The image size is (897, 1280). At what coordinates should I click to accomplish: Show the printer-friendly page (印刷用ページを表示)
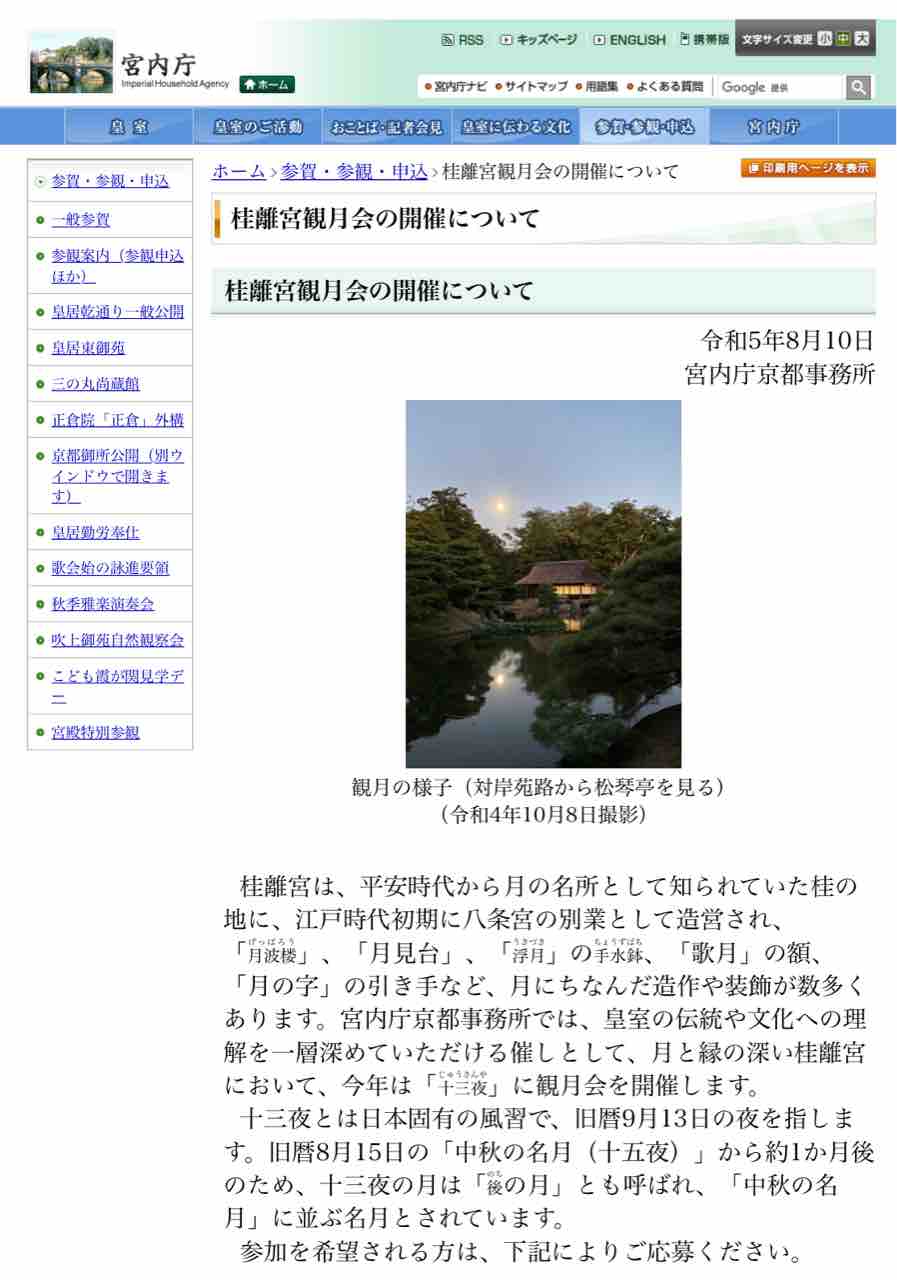click(x=808, y=168)
